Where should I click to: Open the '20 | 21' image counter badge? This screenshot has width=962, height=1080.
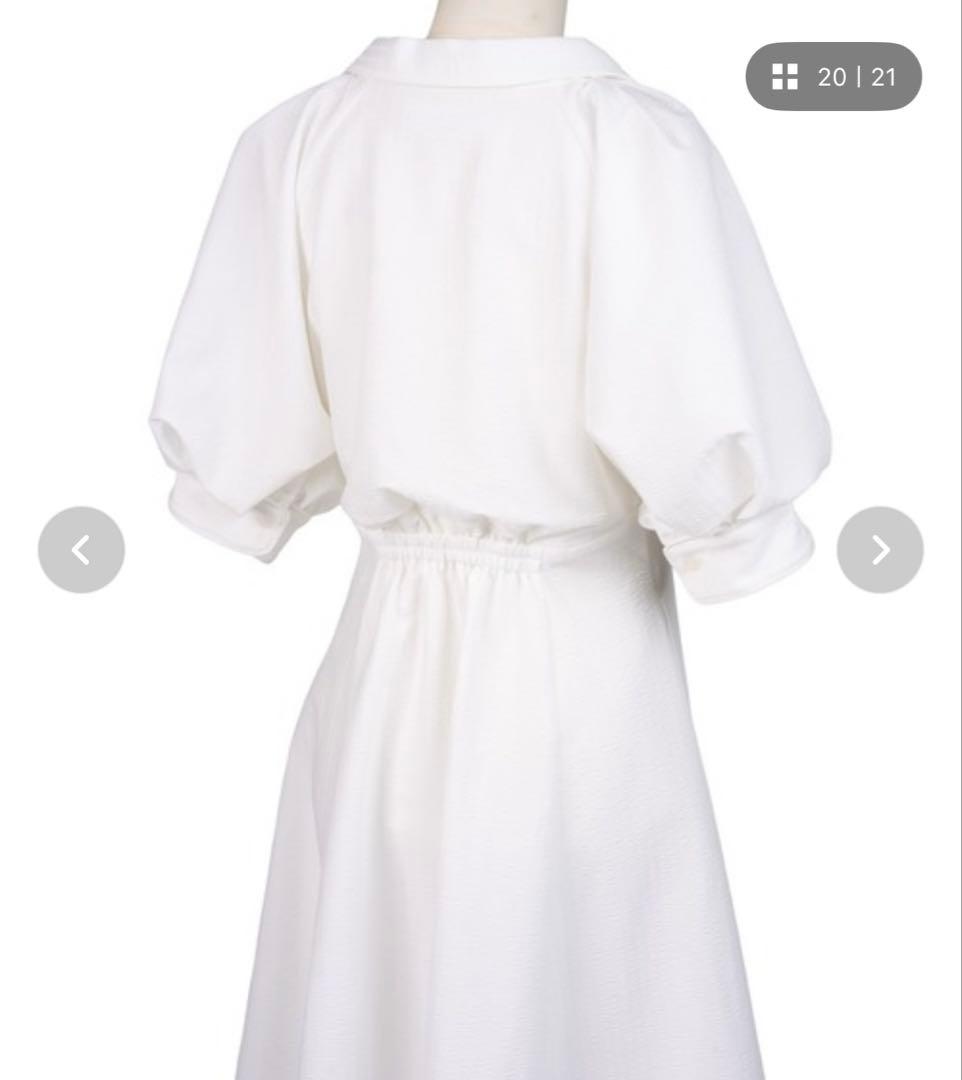click(833, 75)
